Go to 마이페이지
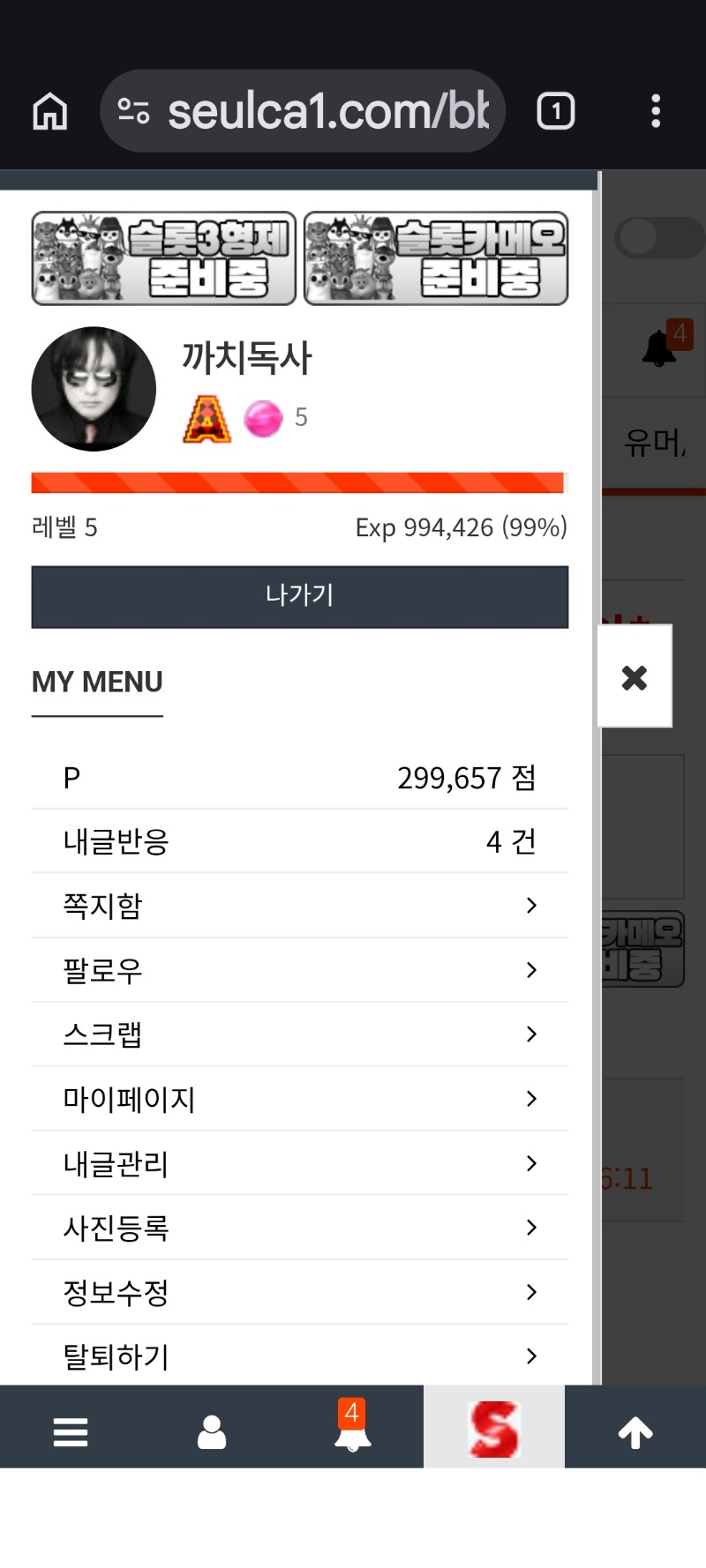 [x=299, y=1099]
